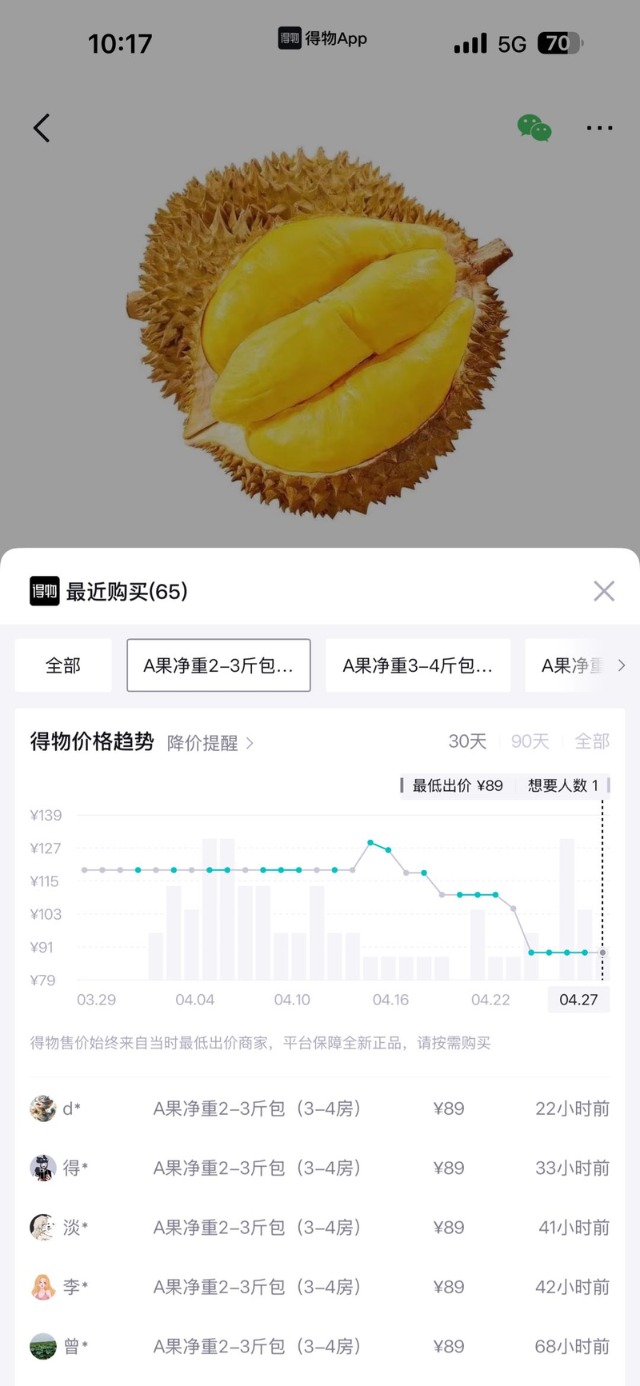Open 降价提醒 price drop alert

(210, 743)
